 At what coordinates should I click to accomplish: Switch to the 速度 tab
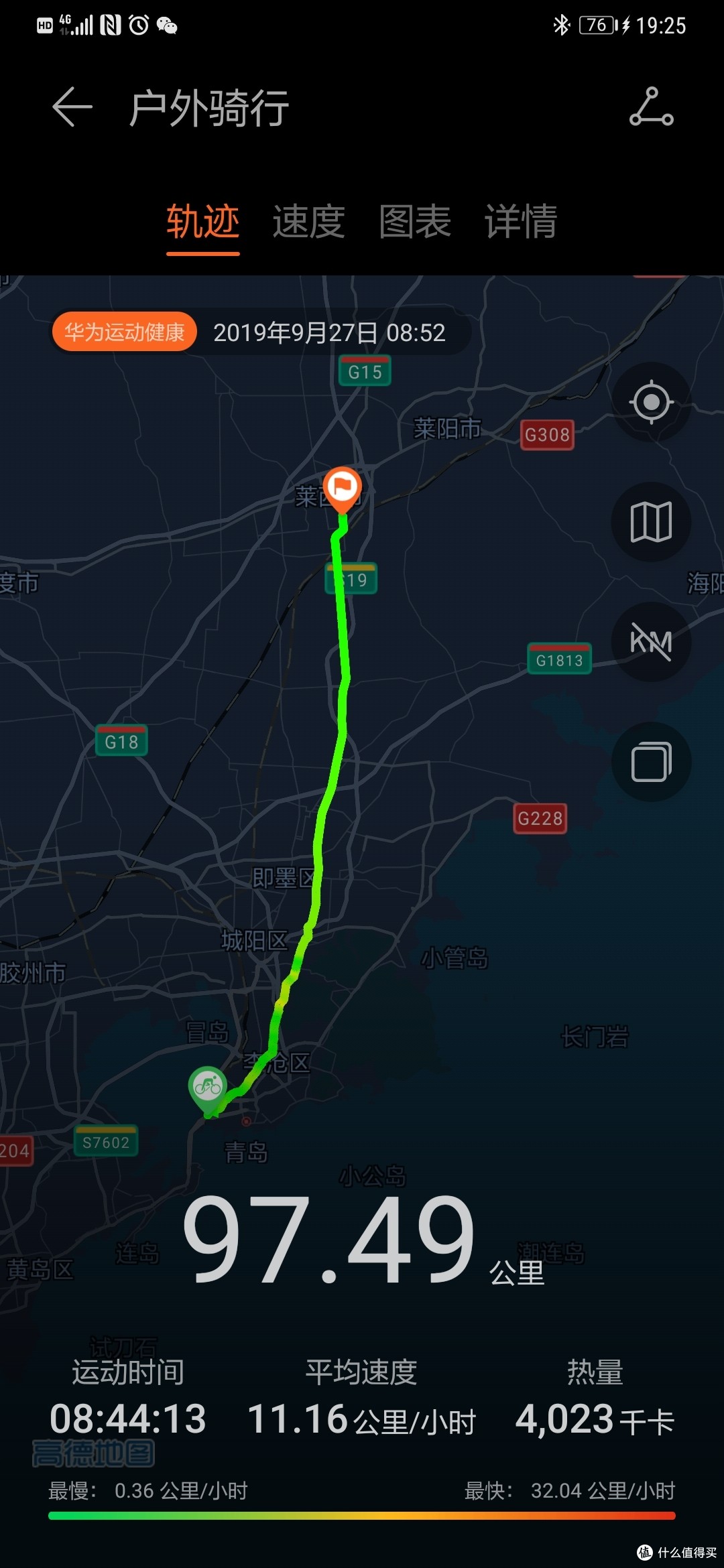click(308, 222)
